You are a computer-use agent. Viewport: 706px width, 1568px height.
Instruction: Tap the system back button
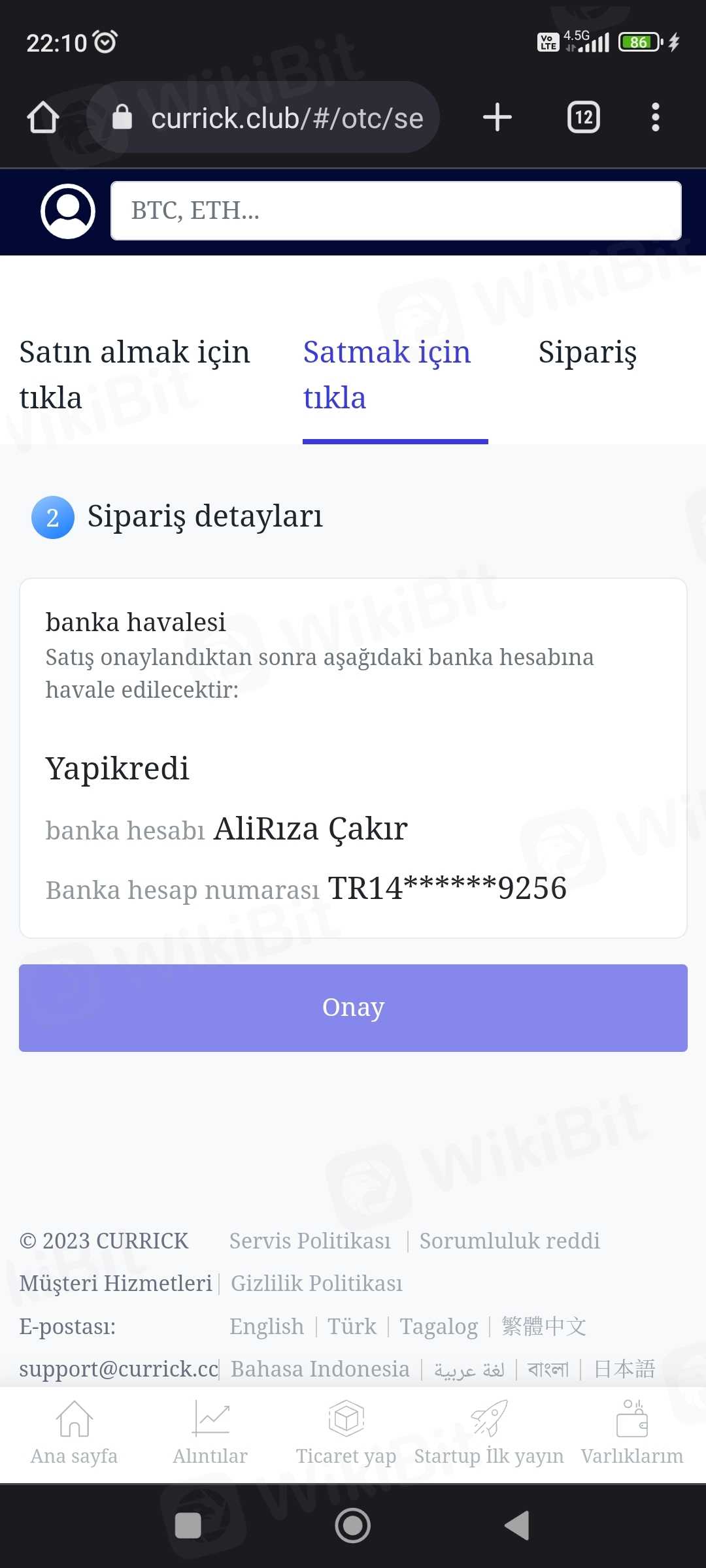(x=516, y=1526)
